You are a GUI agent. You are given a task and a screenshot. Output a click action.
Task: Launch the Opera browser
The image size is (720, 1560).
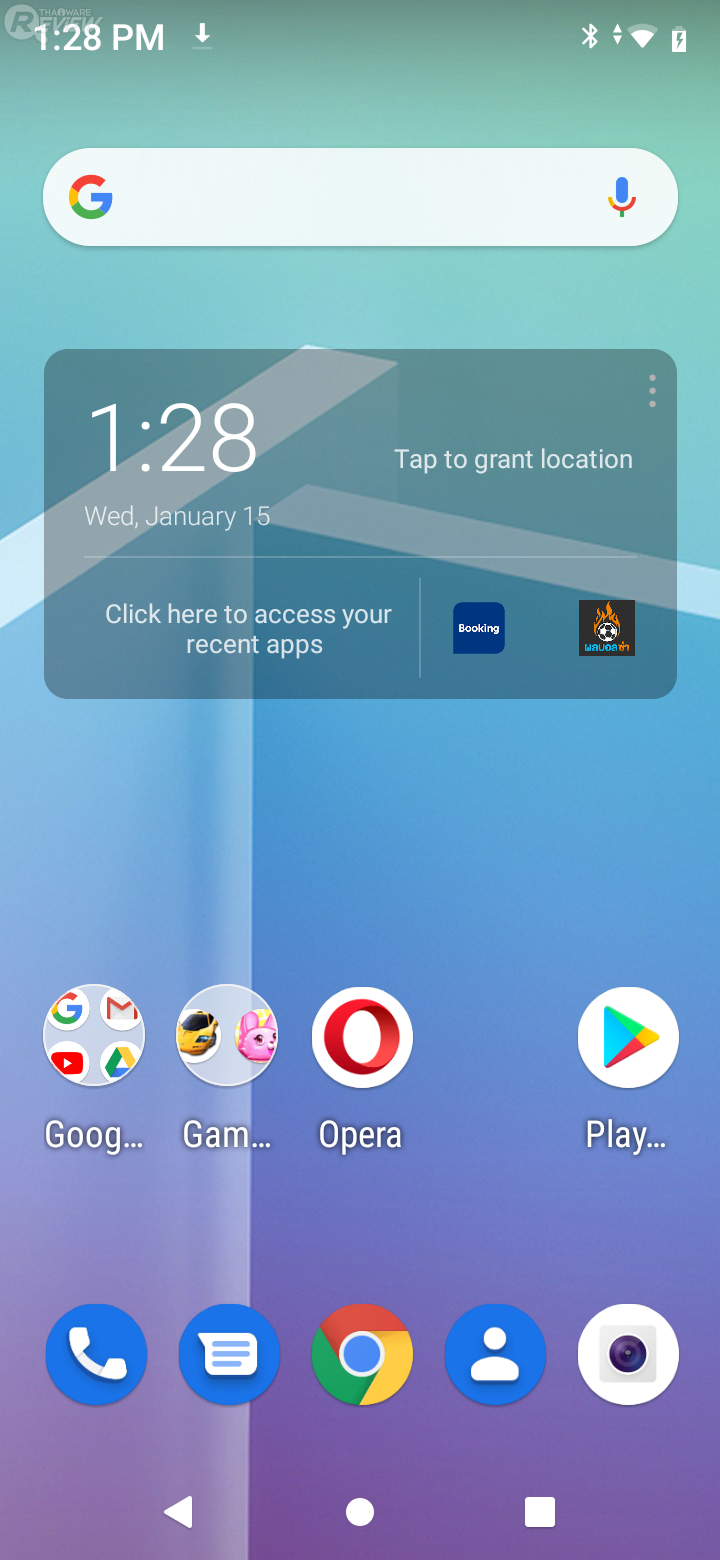tap(361, 1038)
